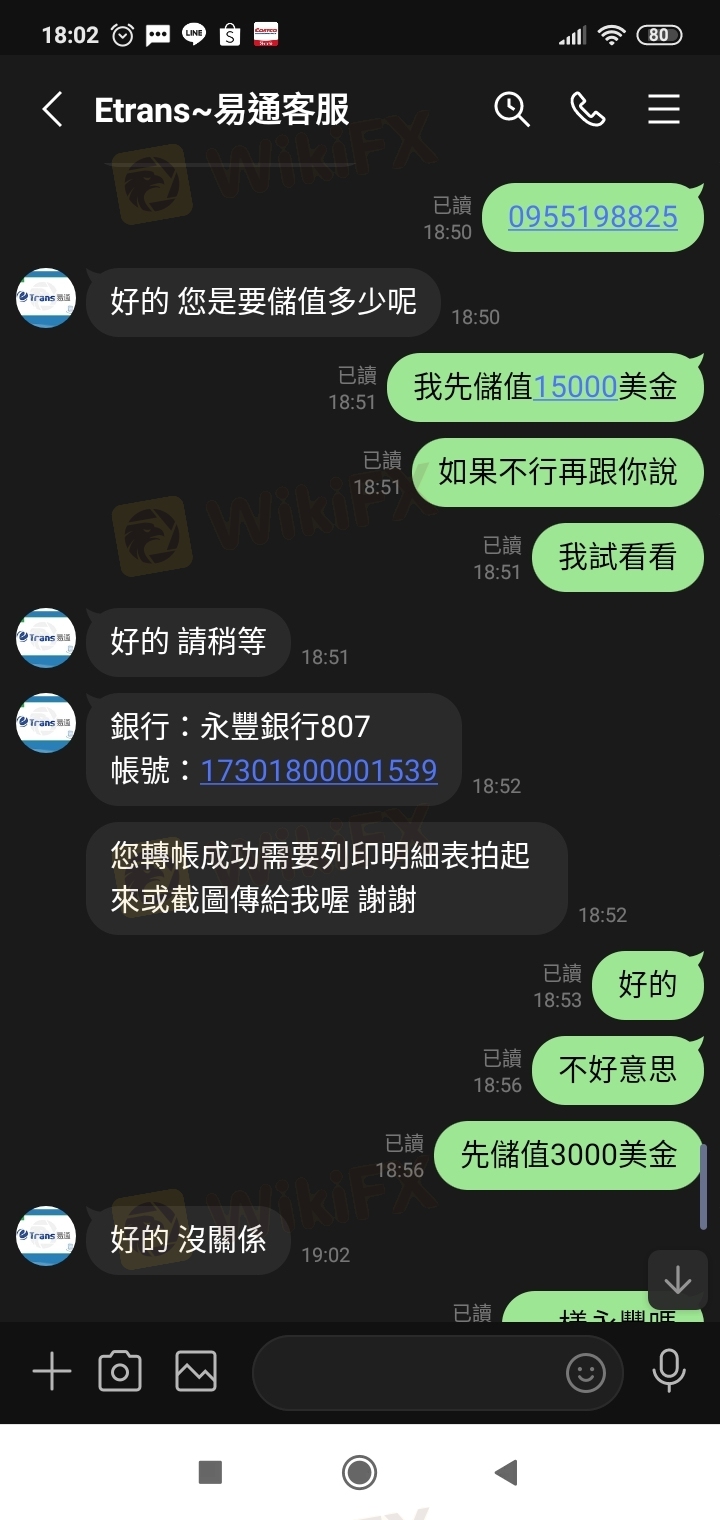Start a voice call with Etrans

click(587, 110)
